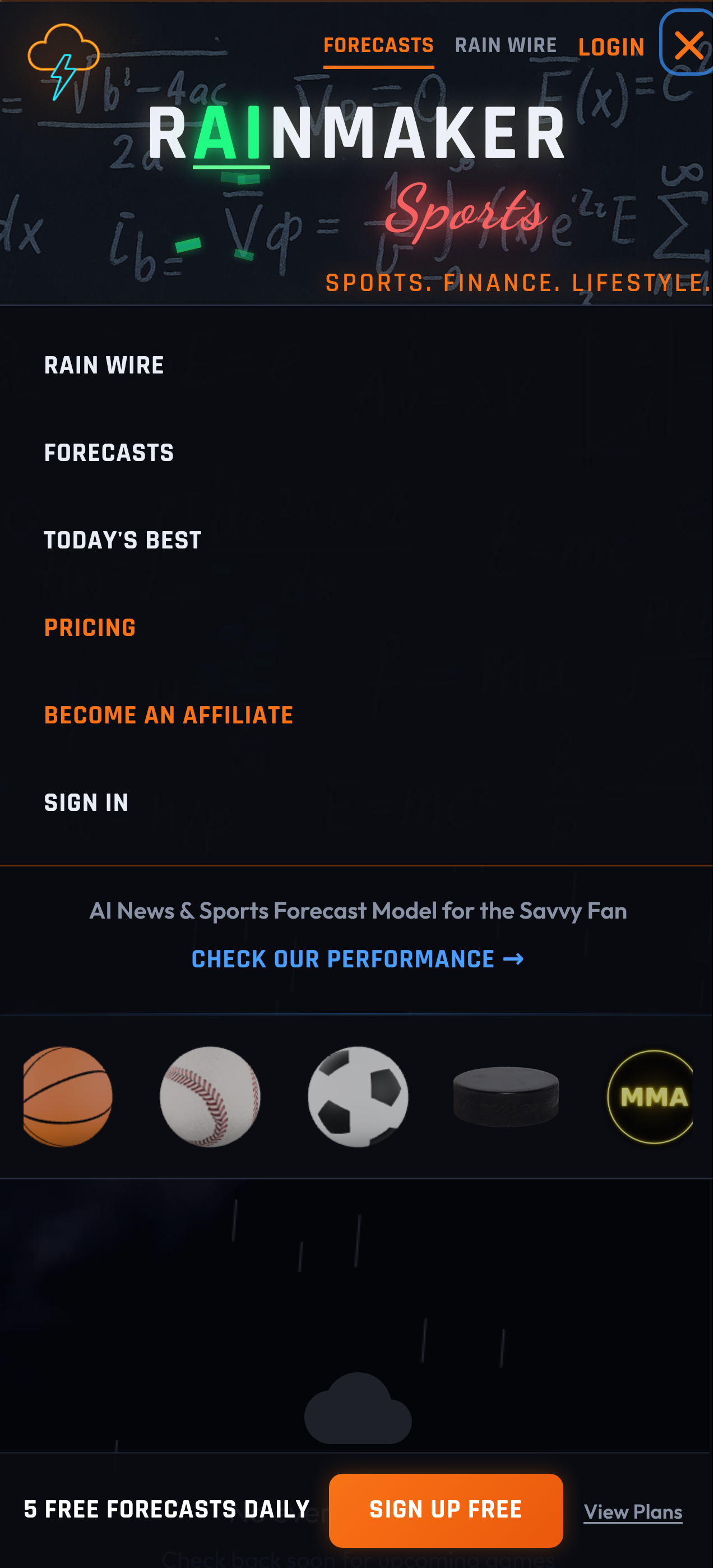Close the navigation menu

(x=688, y=45)
